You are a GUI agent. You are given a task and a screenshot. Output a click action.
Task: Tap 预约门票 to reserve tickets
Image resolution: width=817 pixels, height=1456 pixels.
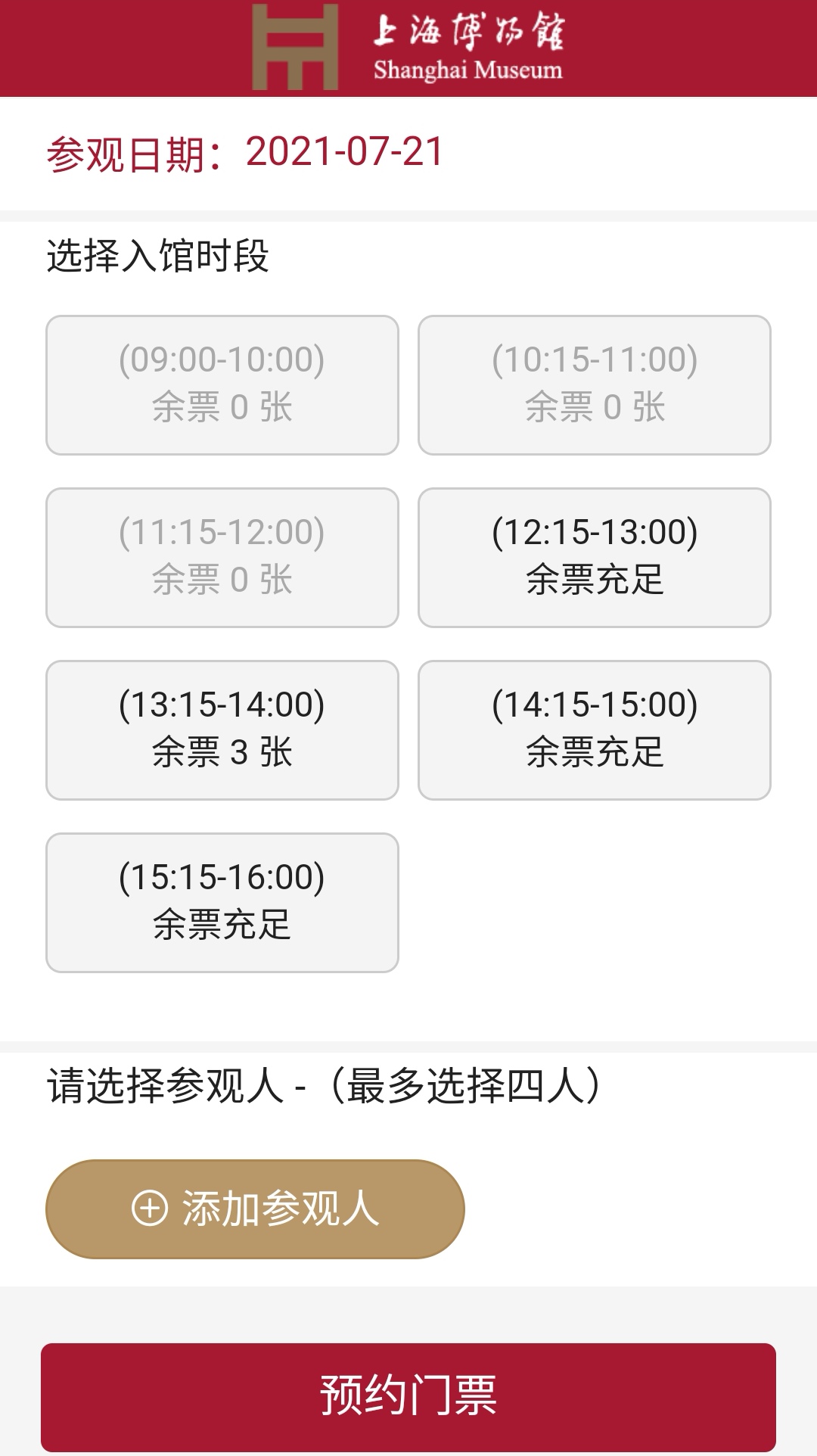pyautogui.click(x=408, y=1395)
